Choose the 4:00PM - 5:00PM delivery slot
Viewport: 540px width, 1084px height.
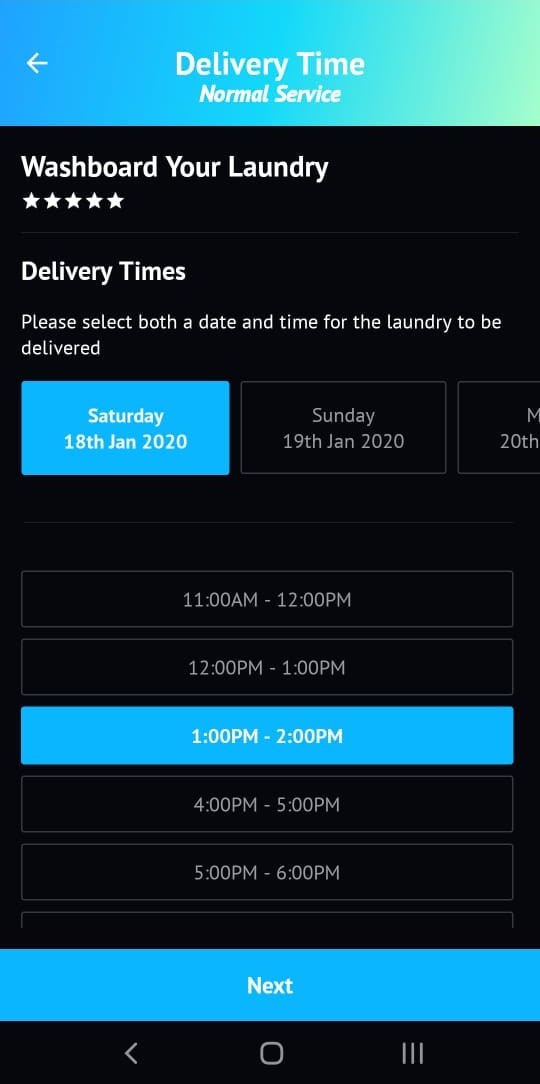[267, 804]
